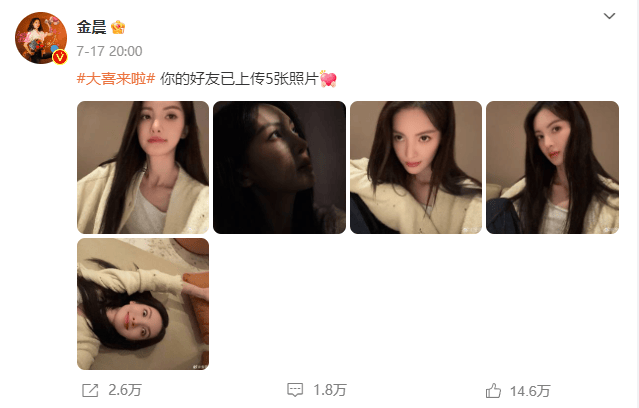Screen dimensions: 639x408
Task: View the fourth photo in the post
Action: point(551,167)
